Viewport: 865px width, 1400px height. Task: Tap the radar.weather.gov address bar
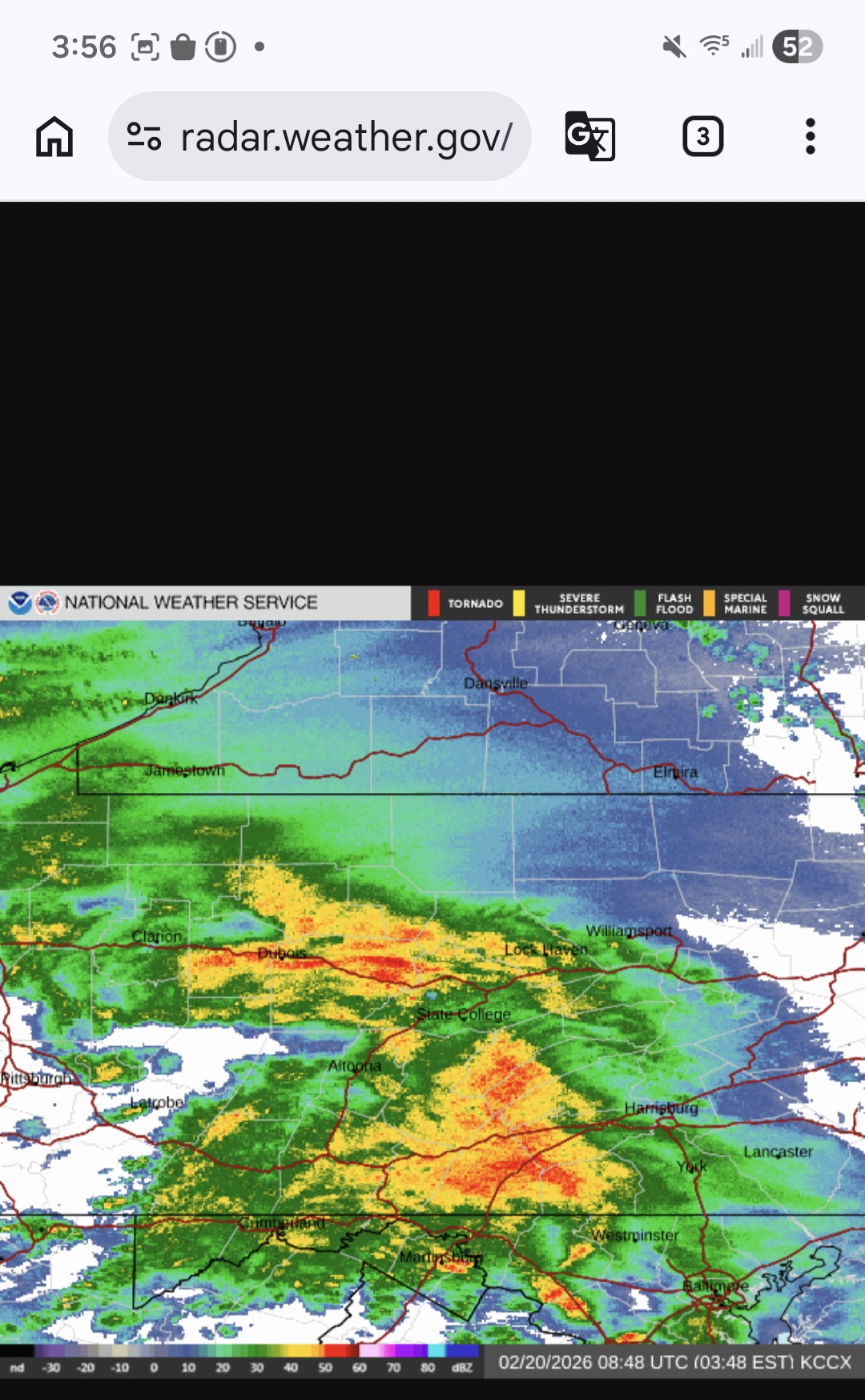346,137
